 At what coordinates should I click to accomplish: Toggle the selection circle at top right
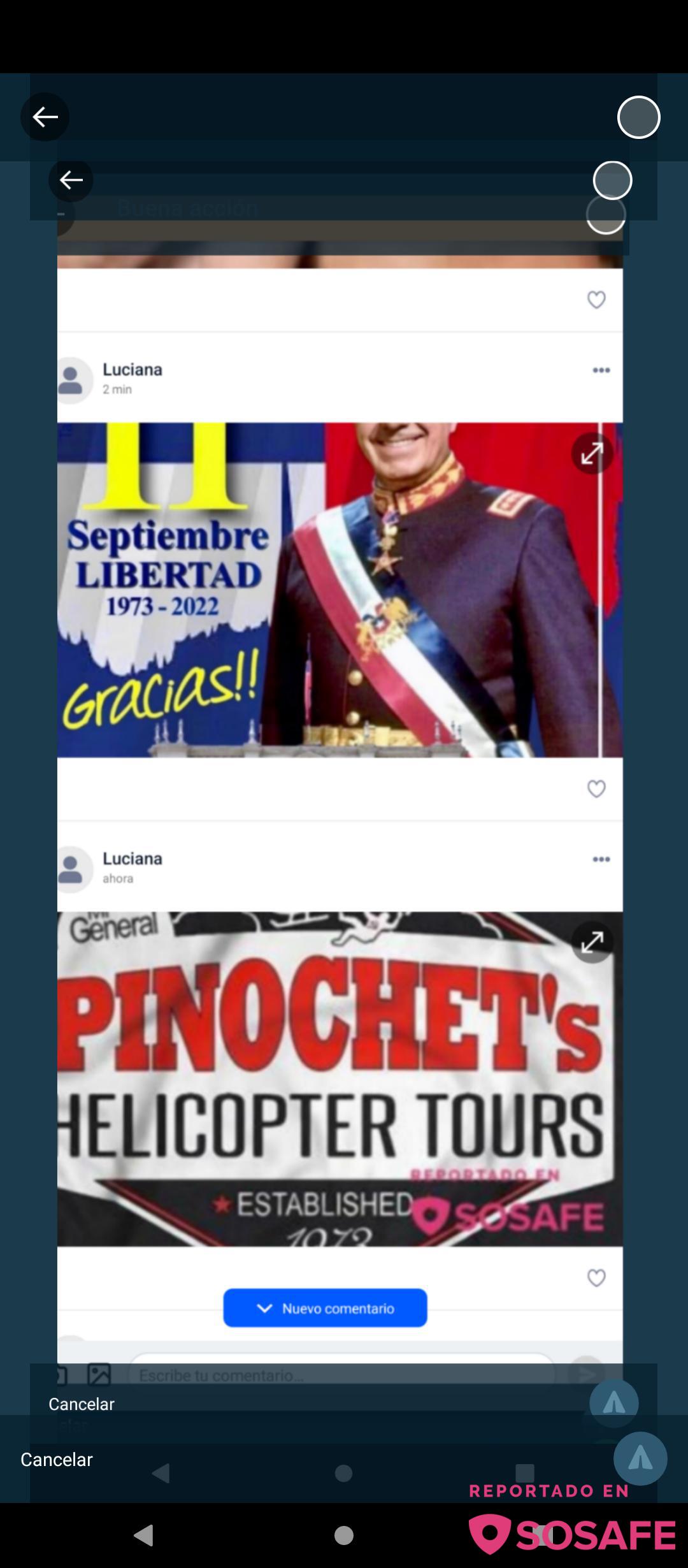638,117
